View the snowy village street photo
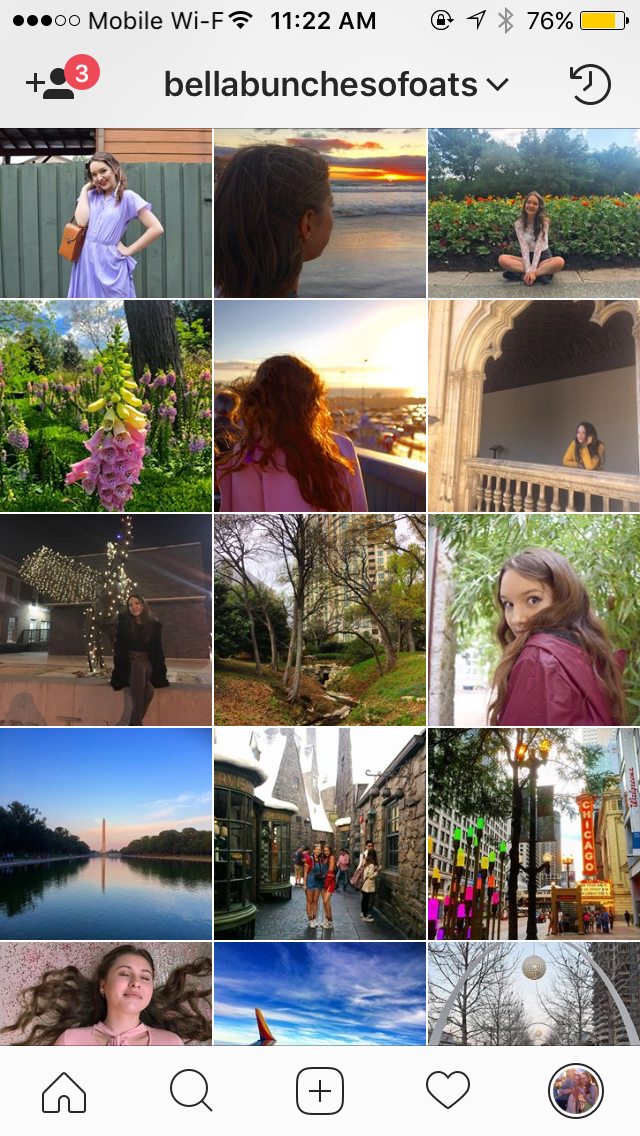The image size is (640, 1136). point(320,834)
